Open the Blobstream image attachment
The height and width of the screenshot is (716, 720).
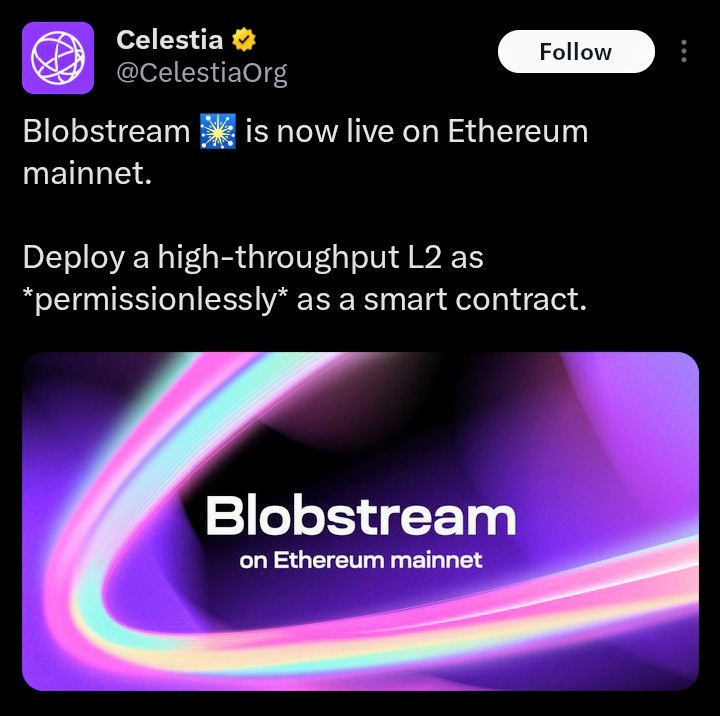pos(360,520)
